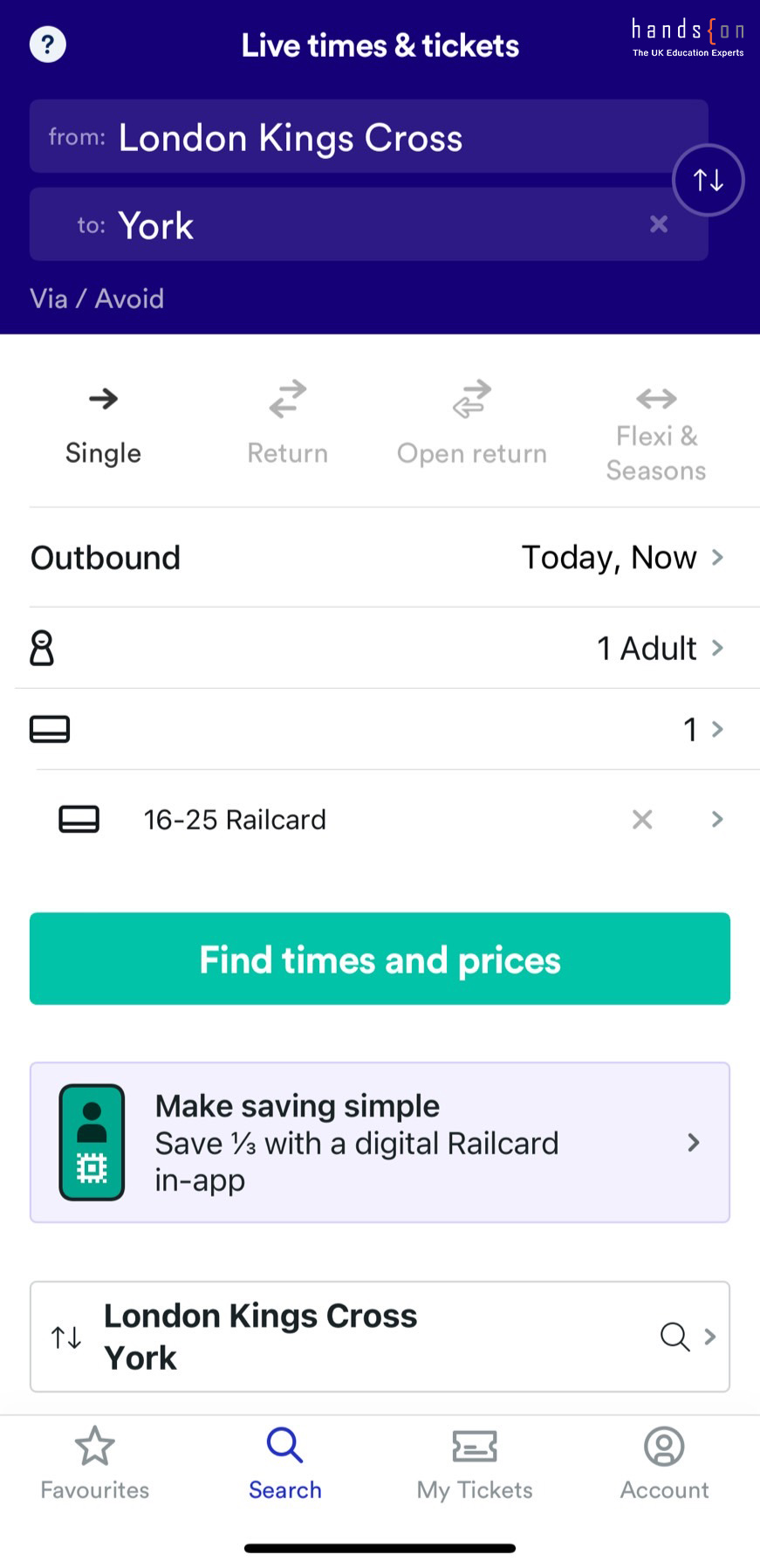Viewport: 760px width, 1568px height.
Task: Open the Account tab
Action: (x=664, y=1462)
